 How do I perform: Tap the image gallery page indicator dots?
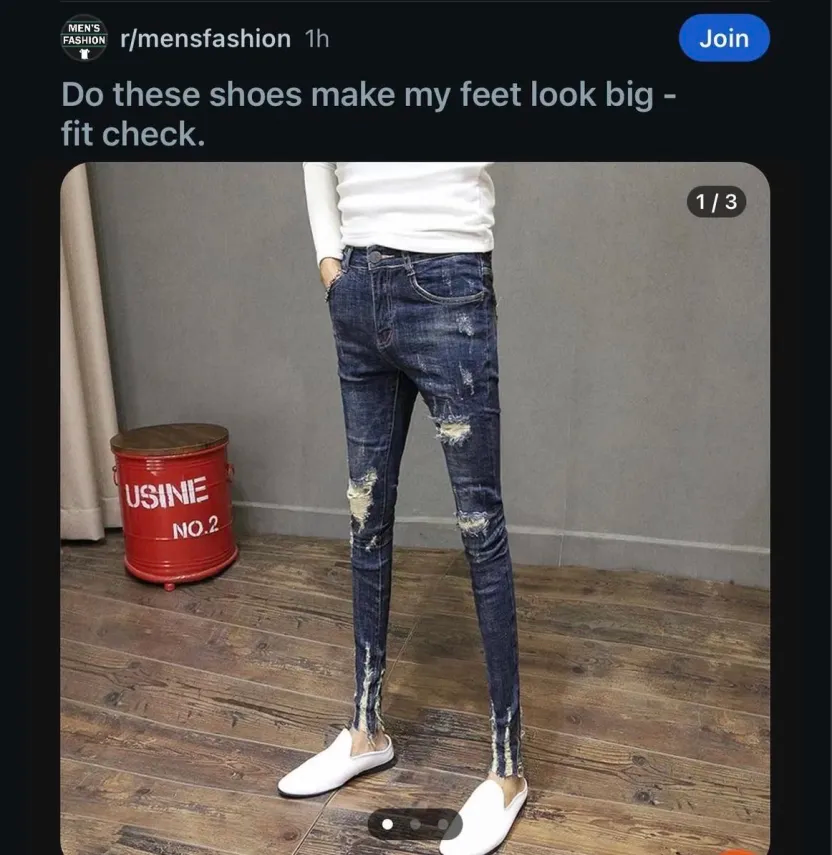(x=415, y=824)
